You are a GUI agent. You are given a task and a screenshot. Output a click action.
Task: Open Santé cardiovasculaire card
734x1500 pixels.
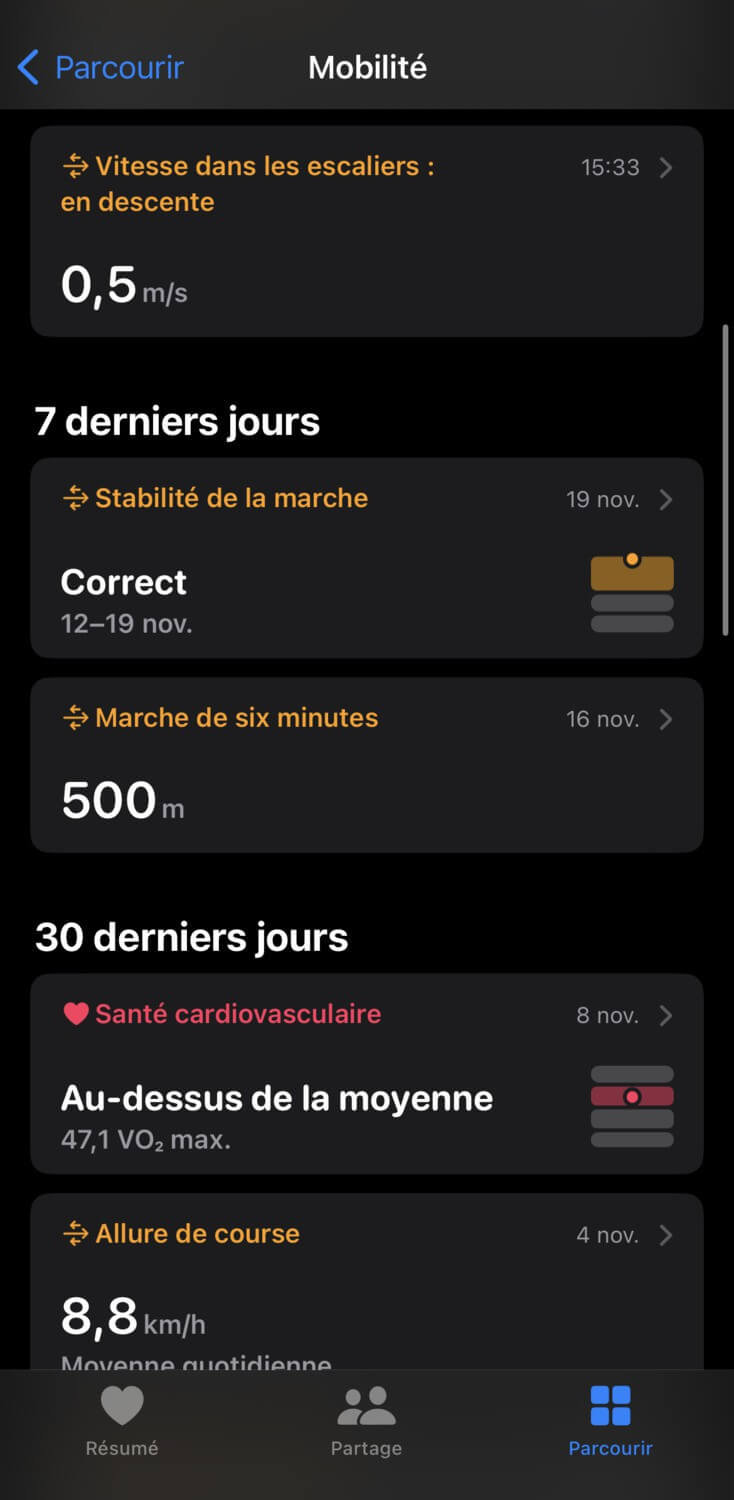[x=367, y=1073]
